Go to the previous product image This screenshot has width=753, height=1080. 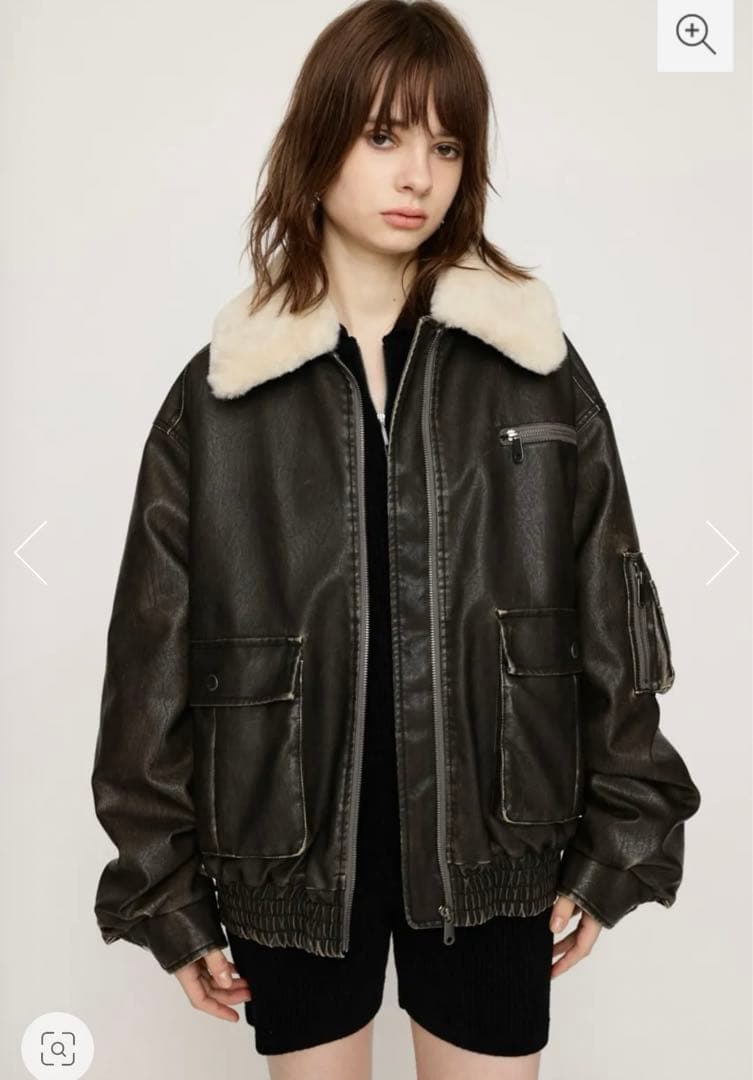pos(30,553)
